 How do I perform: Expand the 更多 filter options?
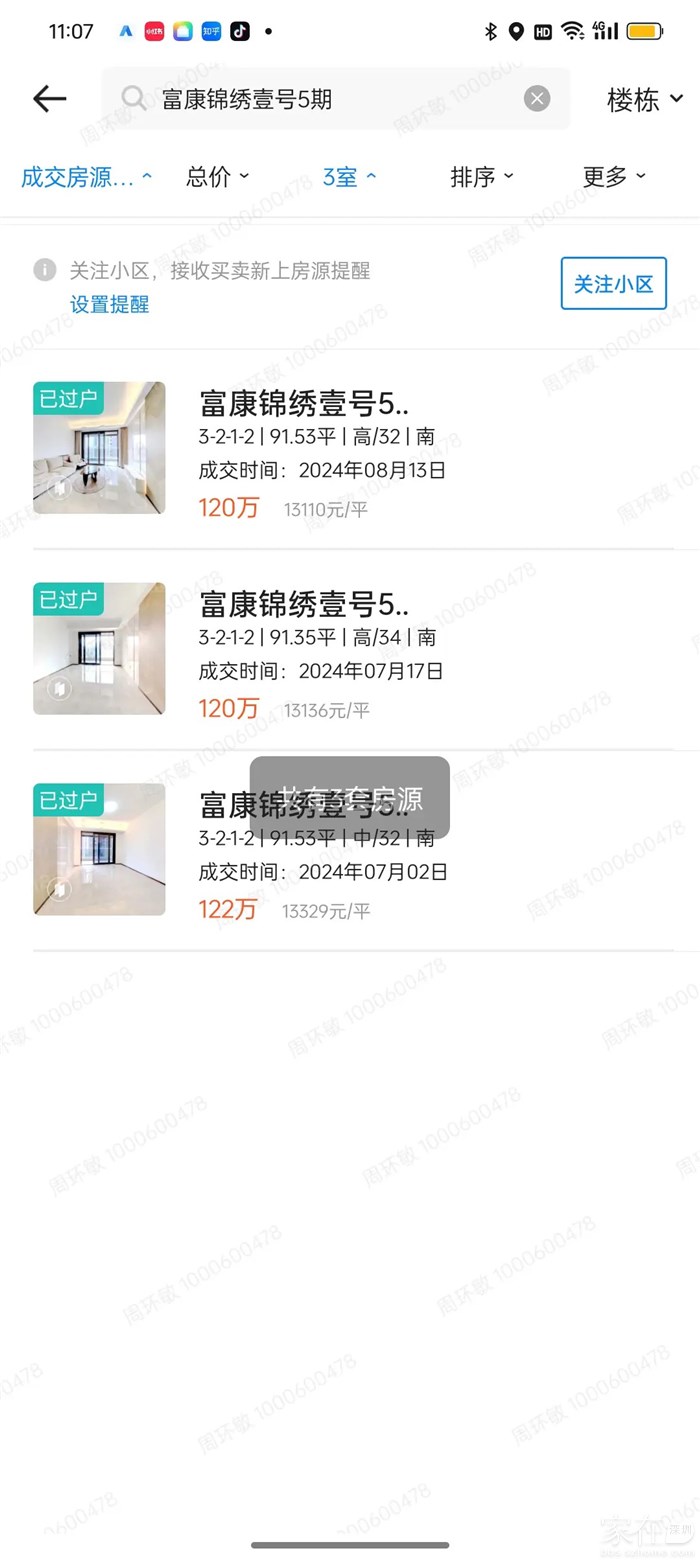(x=613, y=177)
